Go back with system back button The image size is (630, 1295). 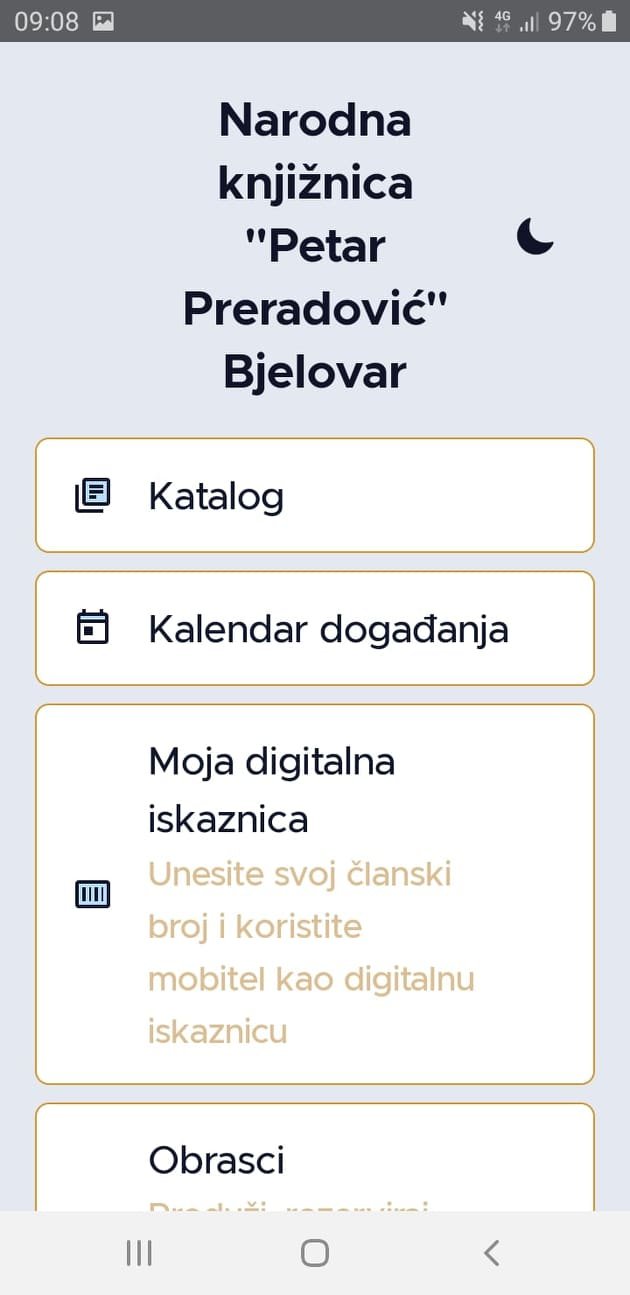pos(491,1253)
